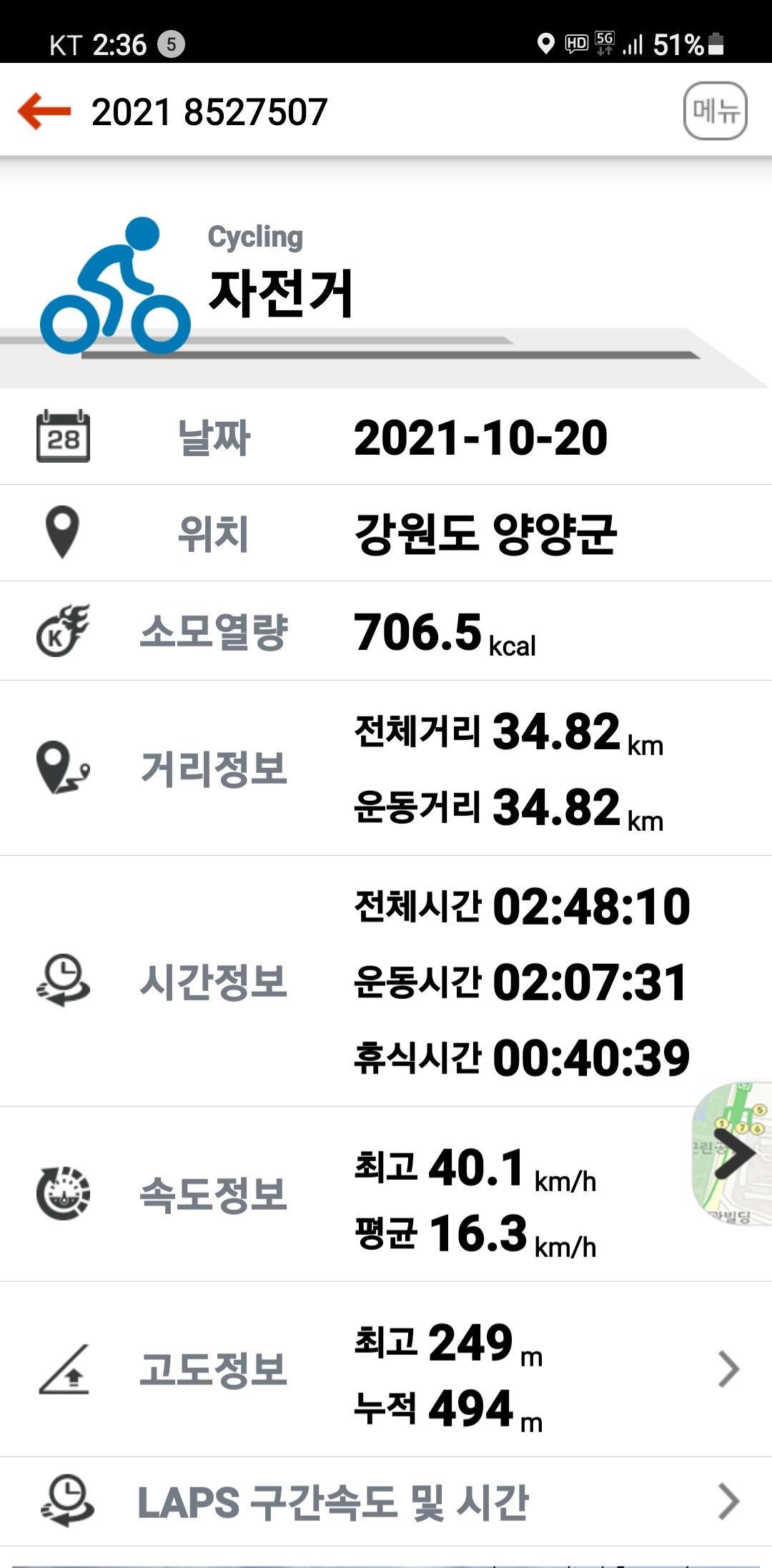Go back with the red arrow
This screenshot has height=1568, width=772.
click(x=44, y=112)
